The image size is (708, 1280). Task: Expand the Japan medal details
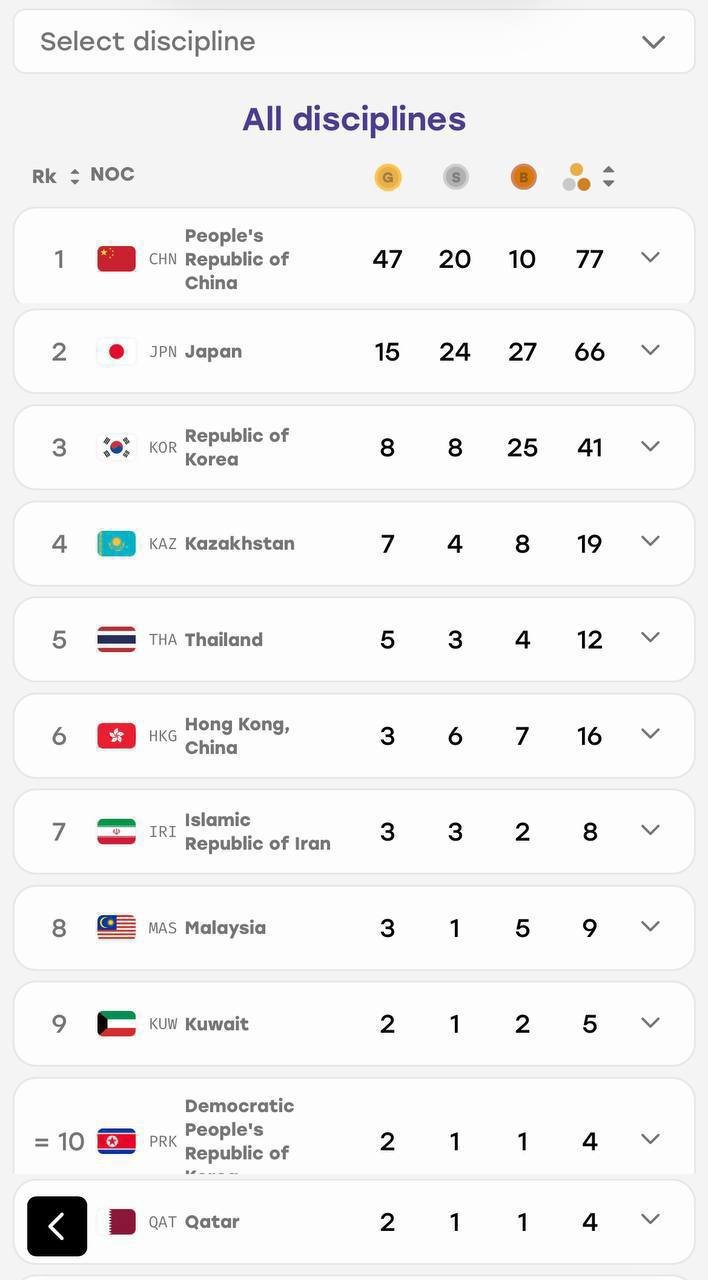[650, 350]
